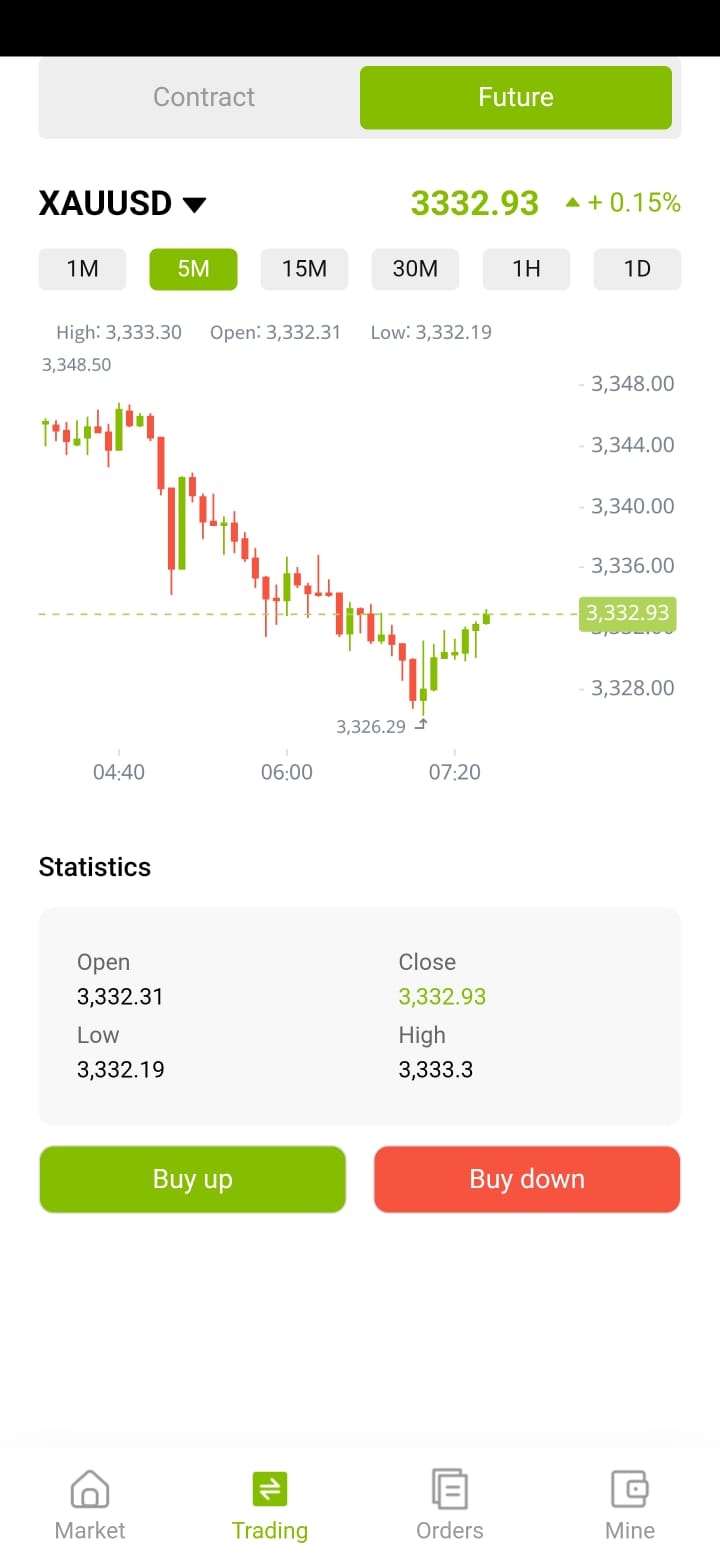Tap the Buy down button
720x1560 pixels.
click(x=527, y=1179)
